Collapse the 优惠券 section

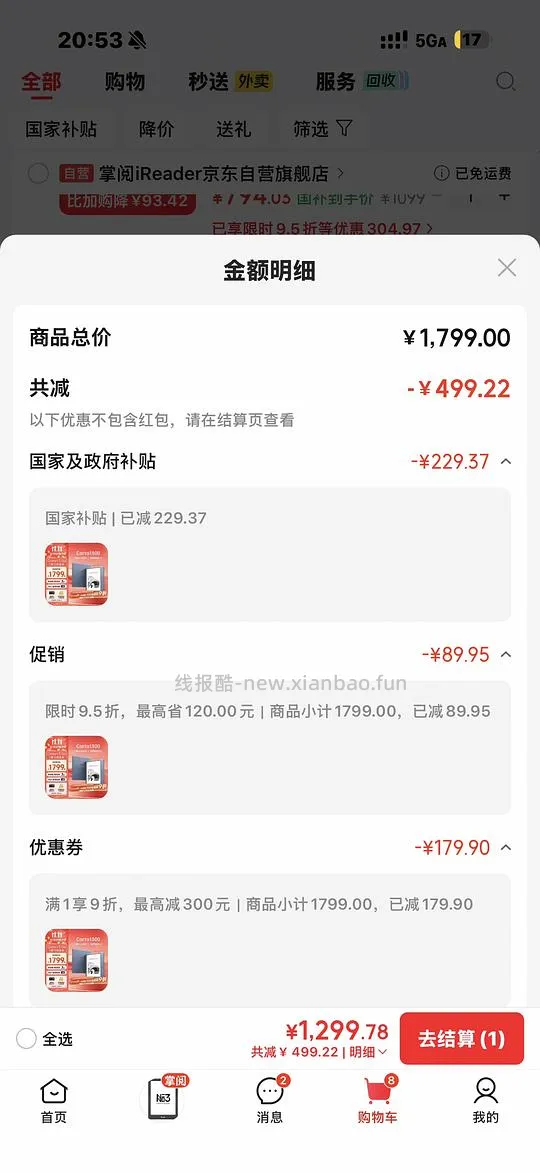pos(506,848)
